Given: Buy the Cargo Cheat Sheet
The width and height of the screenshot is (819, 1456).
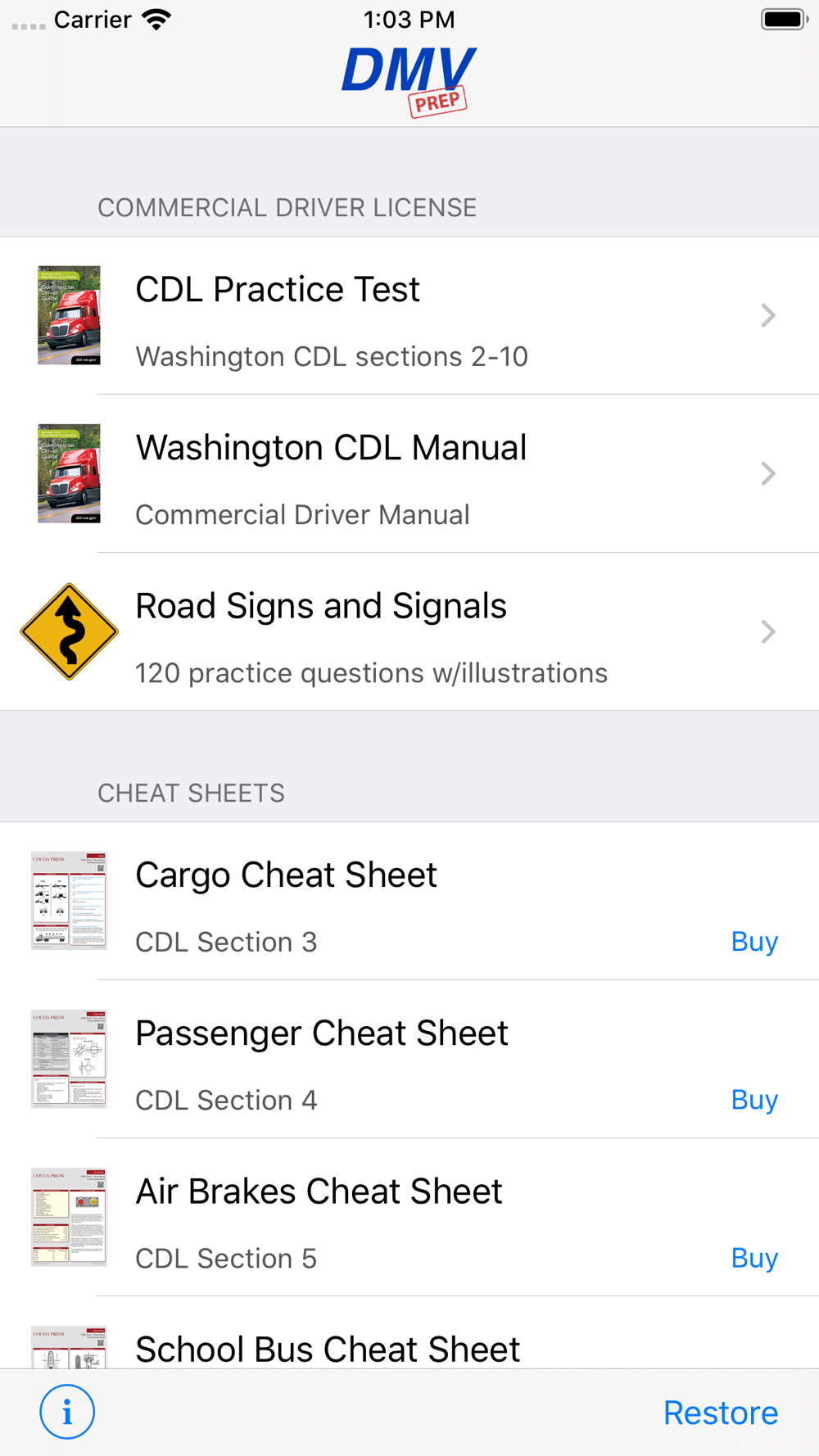Looking at the screenshot, I should pos(754,942).
